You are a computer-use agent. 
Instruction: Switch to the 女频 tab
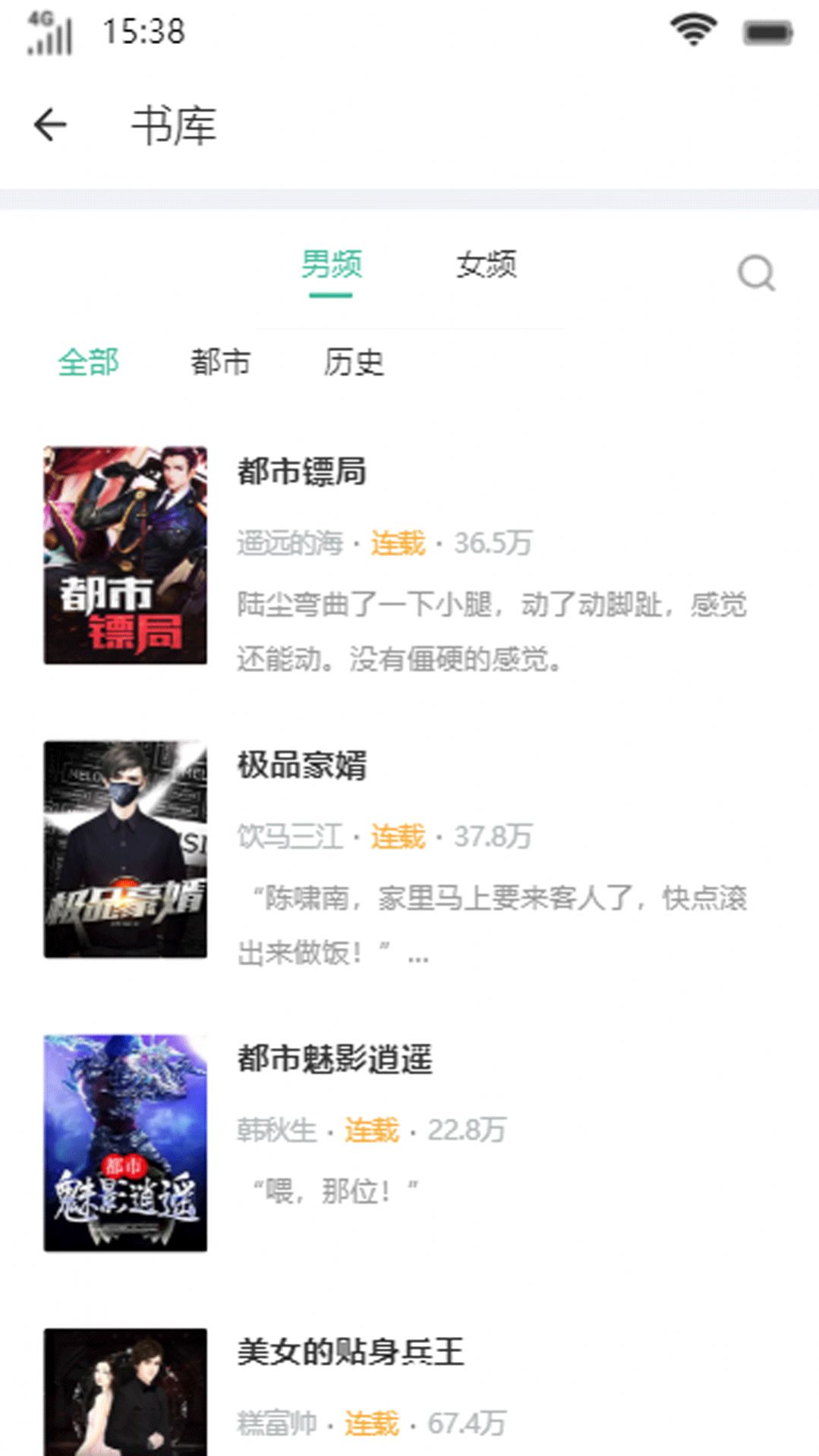(x=488, y=265)
